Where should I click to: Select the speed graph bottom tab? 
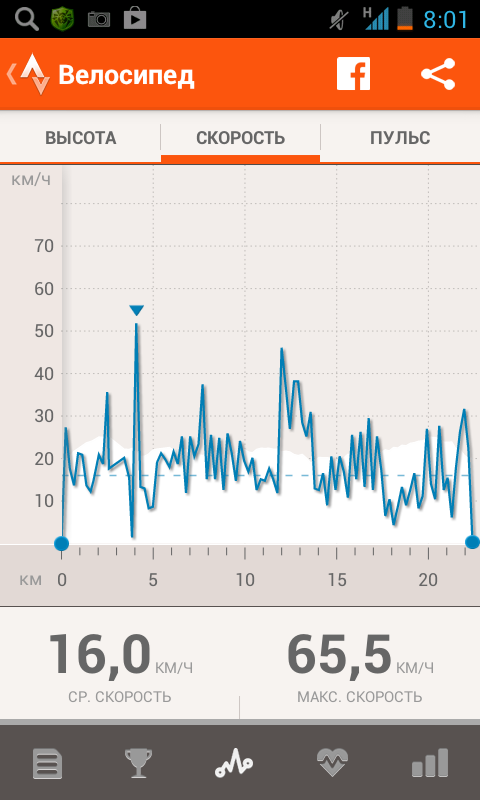234,765
